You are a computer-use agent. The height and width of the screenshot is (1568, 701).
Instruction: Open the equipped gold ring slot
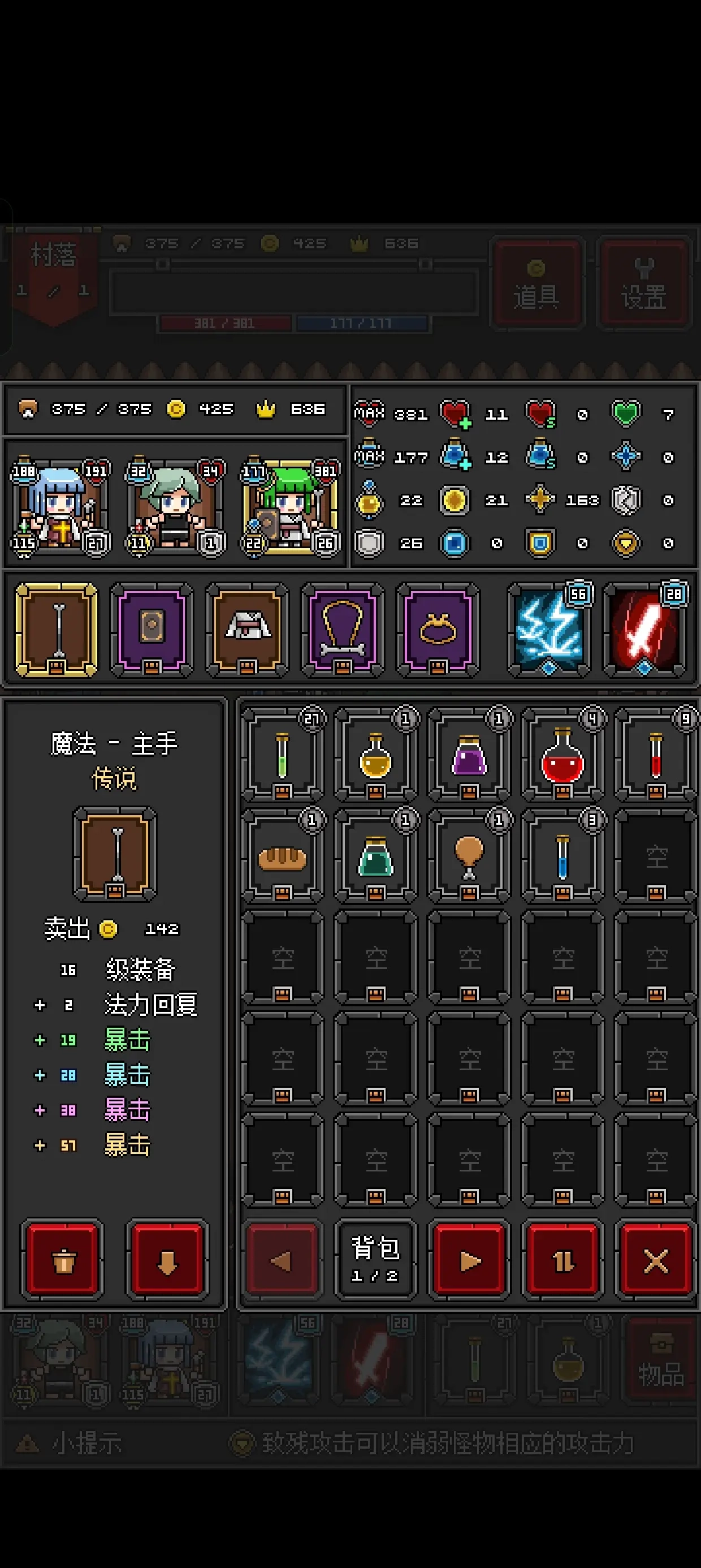click(438, 630)
